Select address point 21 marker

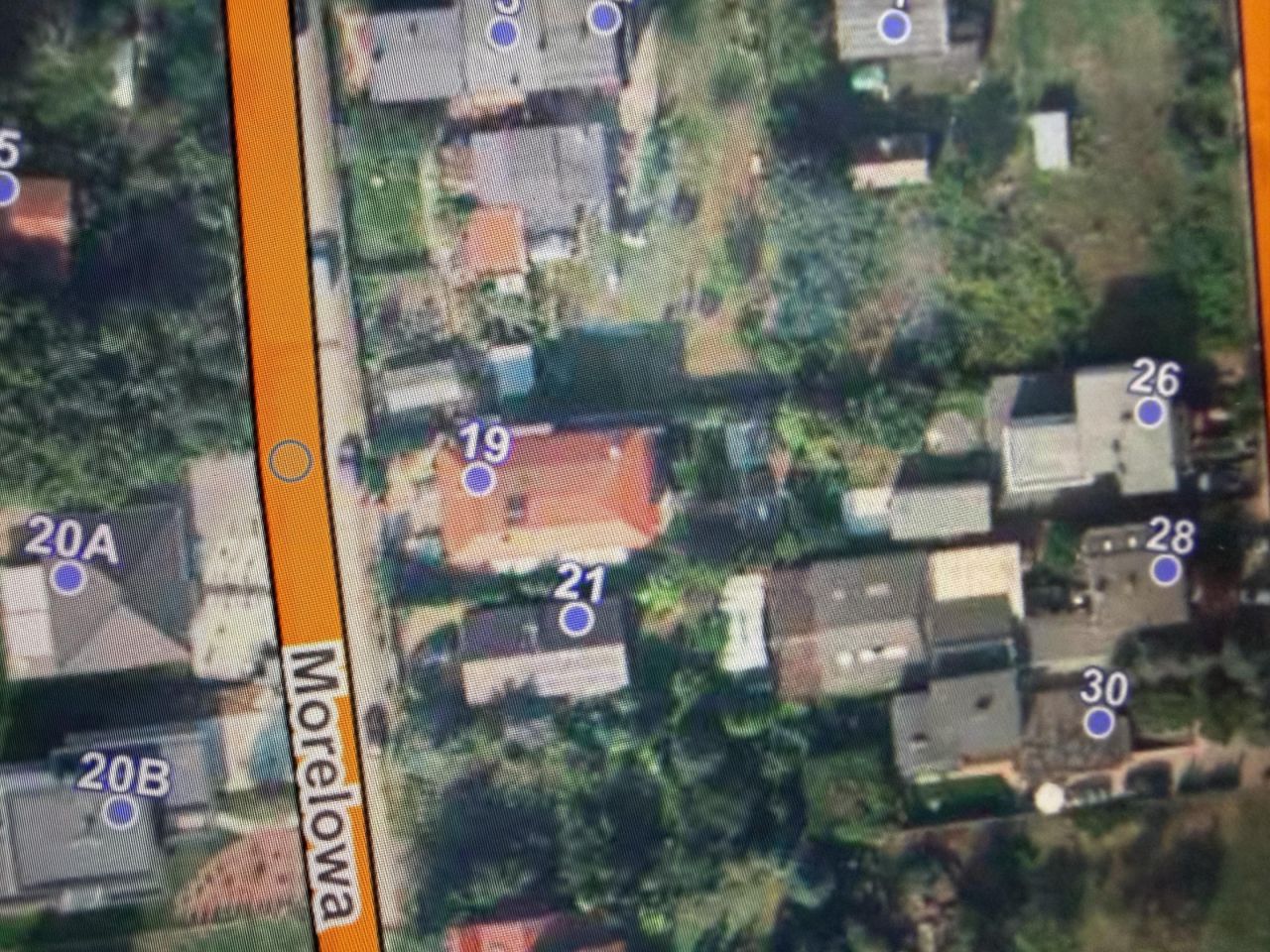point(576,620)
